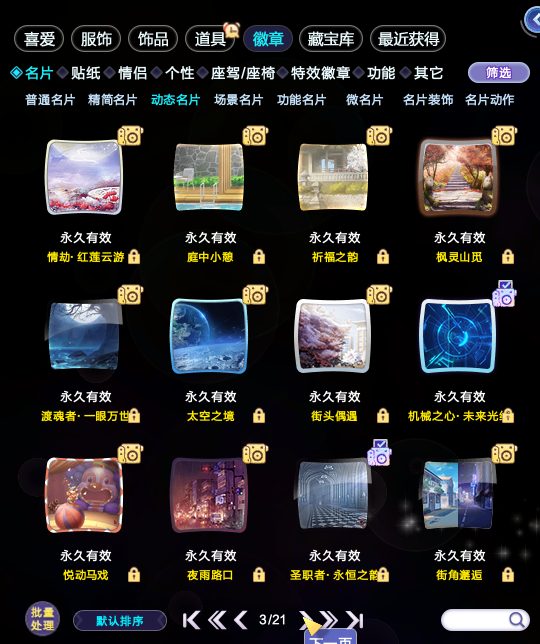Tap the camera icon on 悦动马戏
The height and width of the screenshot is (644, 540).
131,454
